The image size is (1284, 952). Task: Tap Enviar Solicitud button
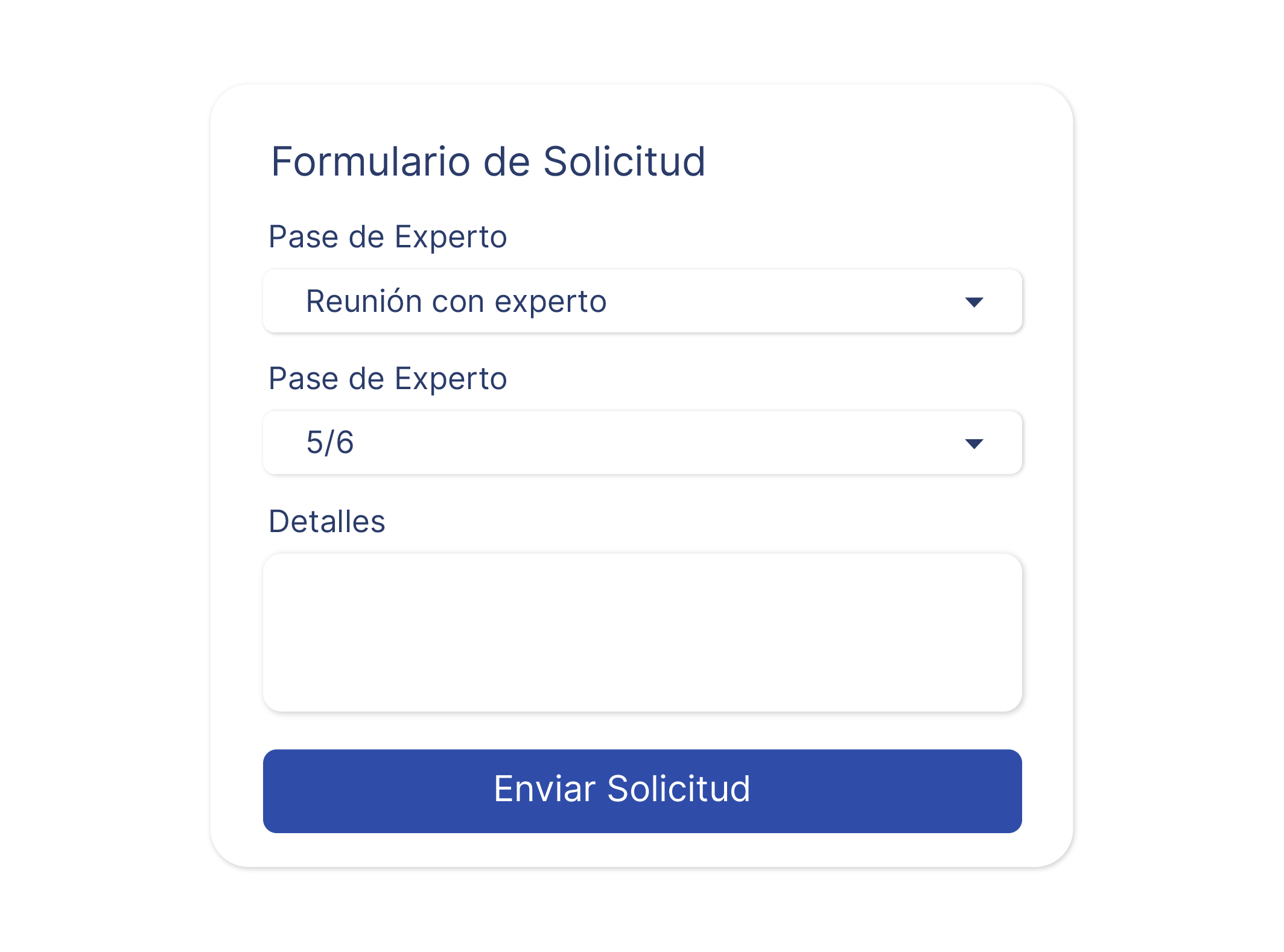point(642,790)
